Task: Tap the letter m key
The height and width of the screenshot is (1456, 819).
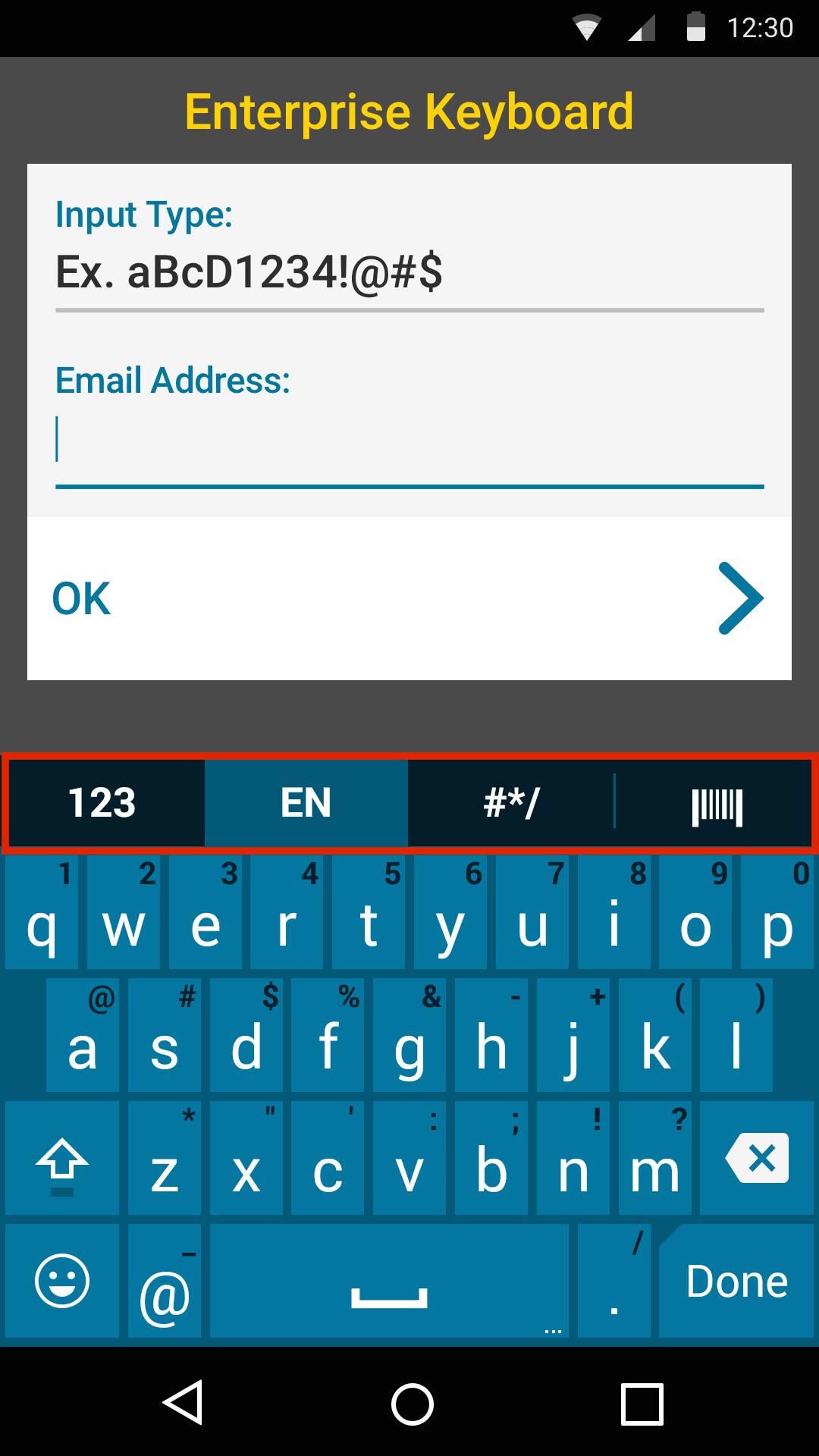Action: pyautogui.click(x=654, y=1159)
